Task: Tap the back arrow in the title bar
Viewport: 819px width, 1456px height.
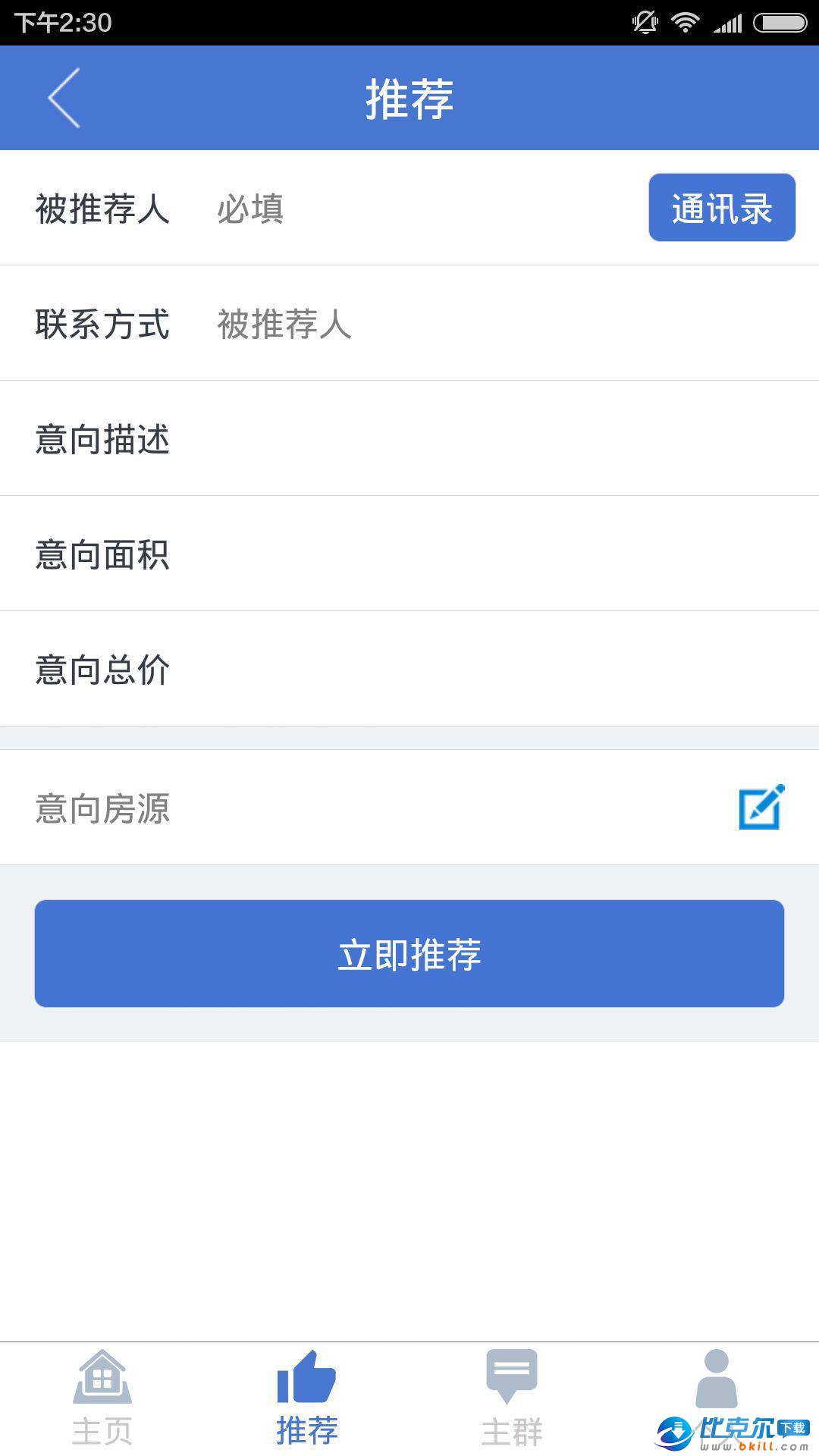Action: click(x=64, y=98)
